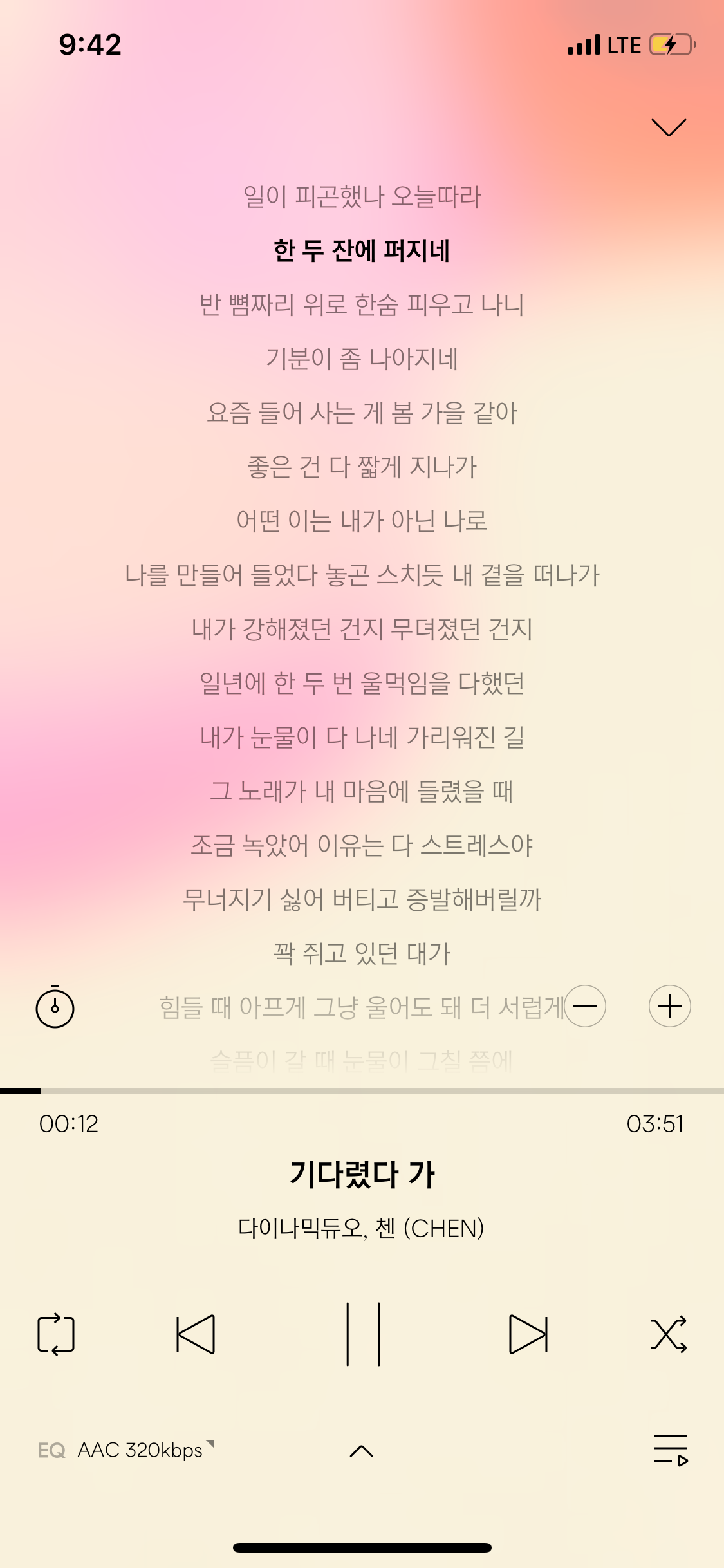This screenshot has height=1568, width=724.
Task: Open the timer icon beside the lyrics
Action: 55,1006
